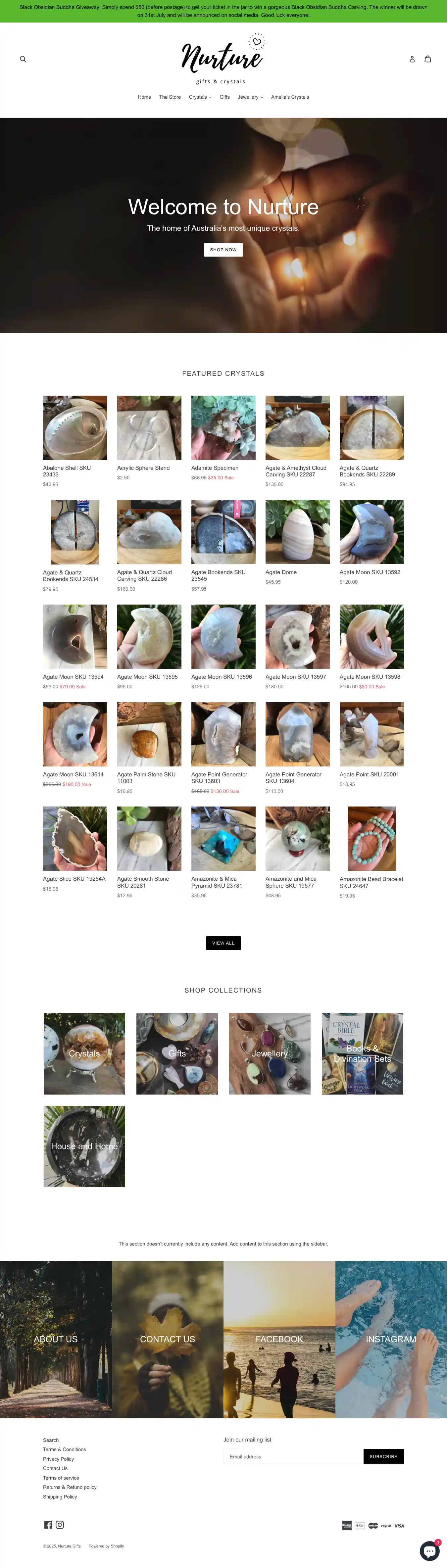Open Agate Dome product card

point(297,532)
